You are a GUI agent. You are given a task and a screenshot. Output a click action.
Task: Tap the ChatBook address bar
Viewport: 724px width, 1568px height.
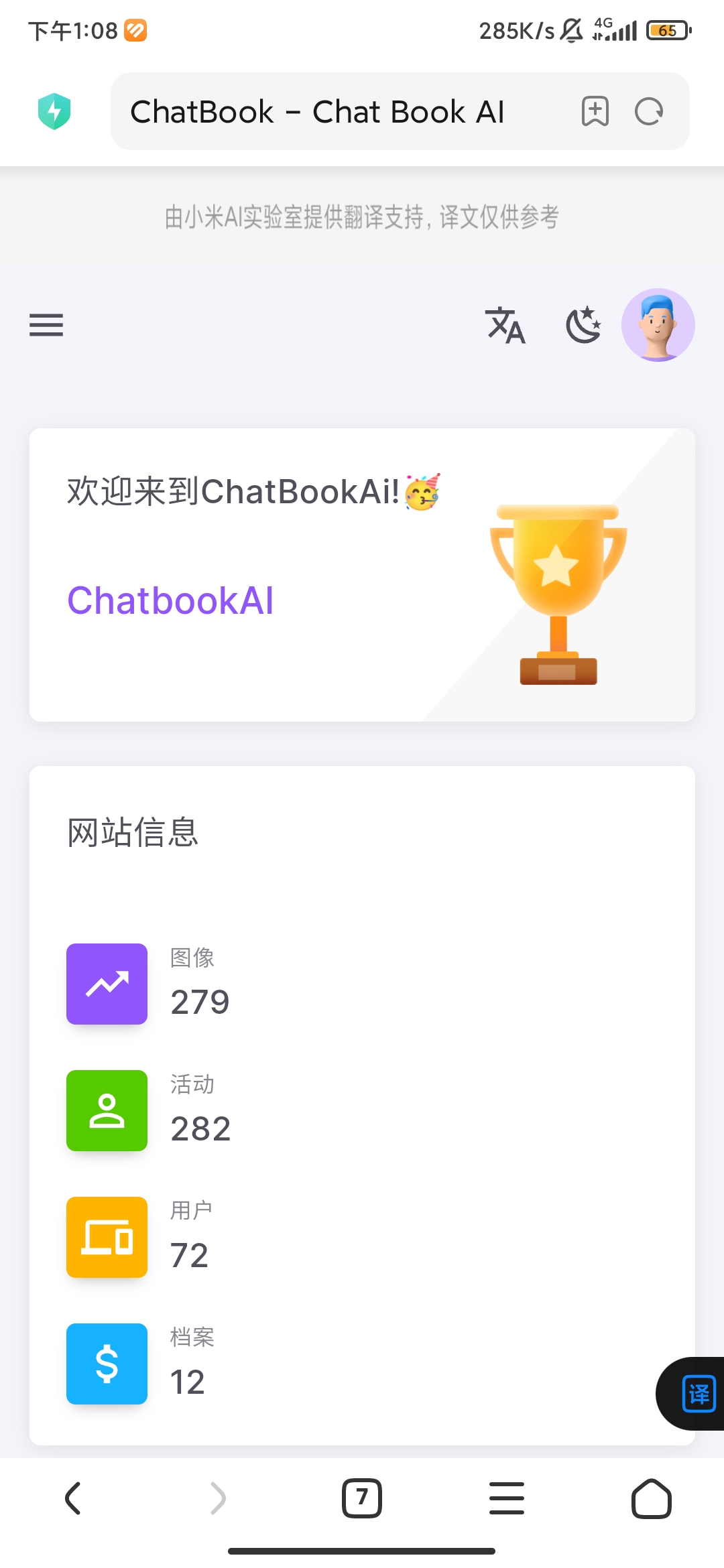click(x=335, y=111)
